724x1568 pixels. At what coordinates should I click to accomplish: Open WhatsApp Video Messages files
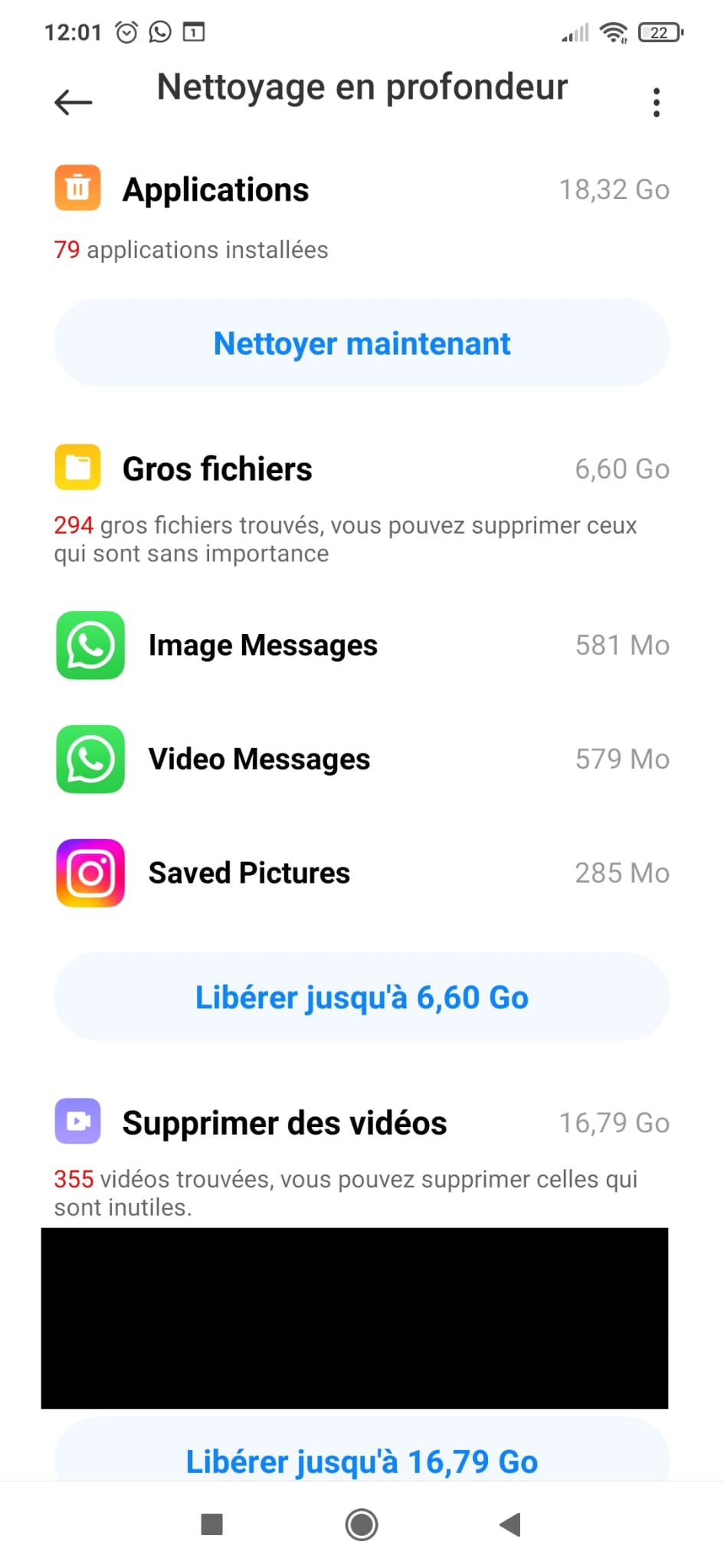(x=362, y=759)
